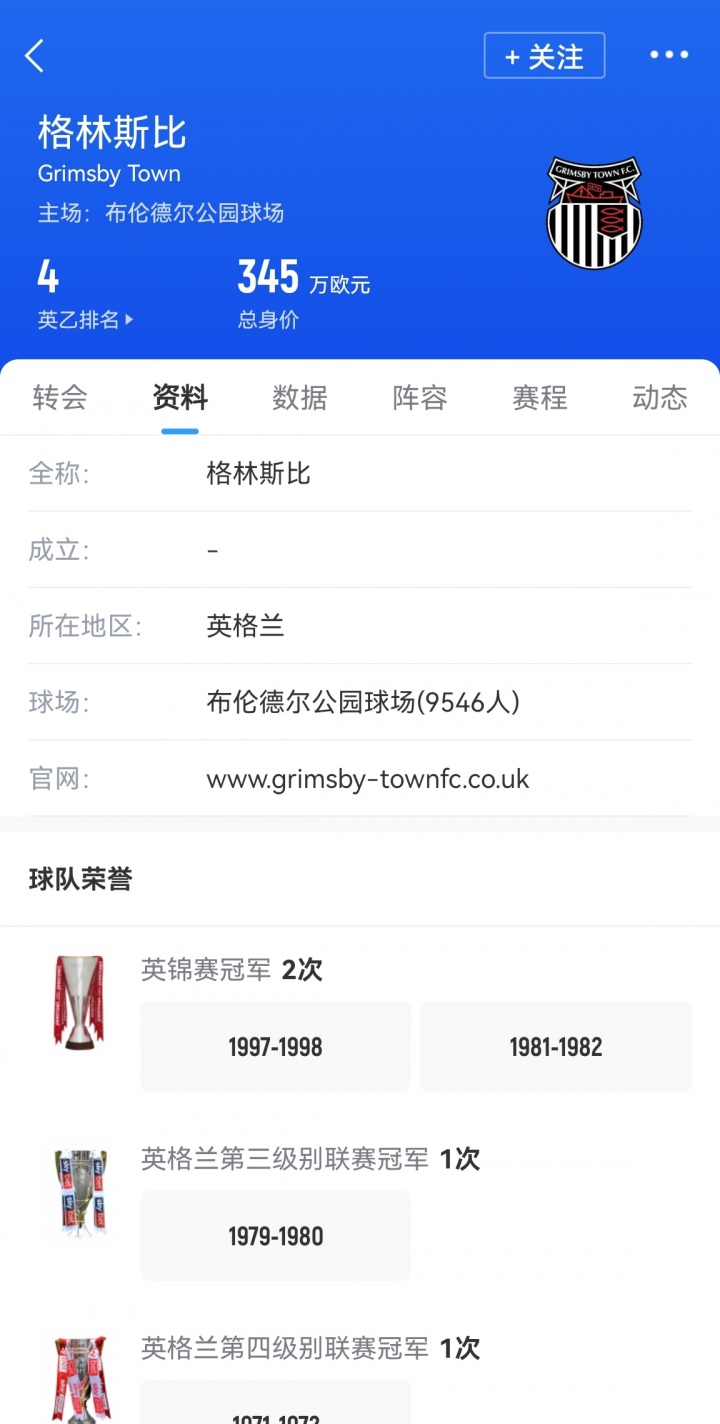Viewport: 720px width, 1424px height.
Task: Switch to the 动态 tab
Action: (x=660, y=398)
